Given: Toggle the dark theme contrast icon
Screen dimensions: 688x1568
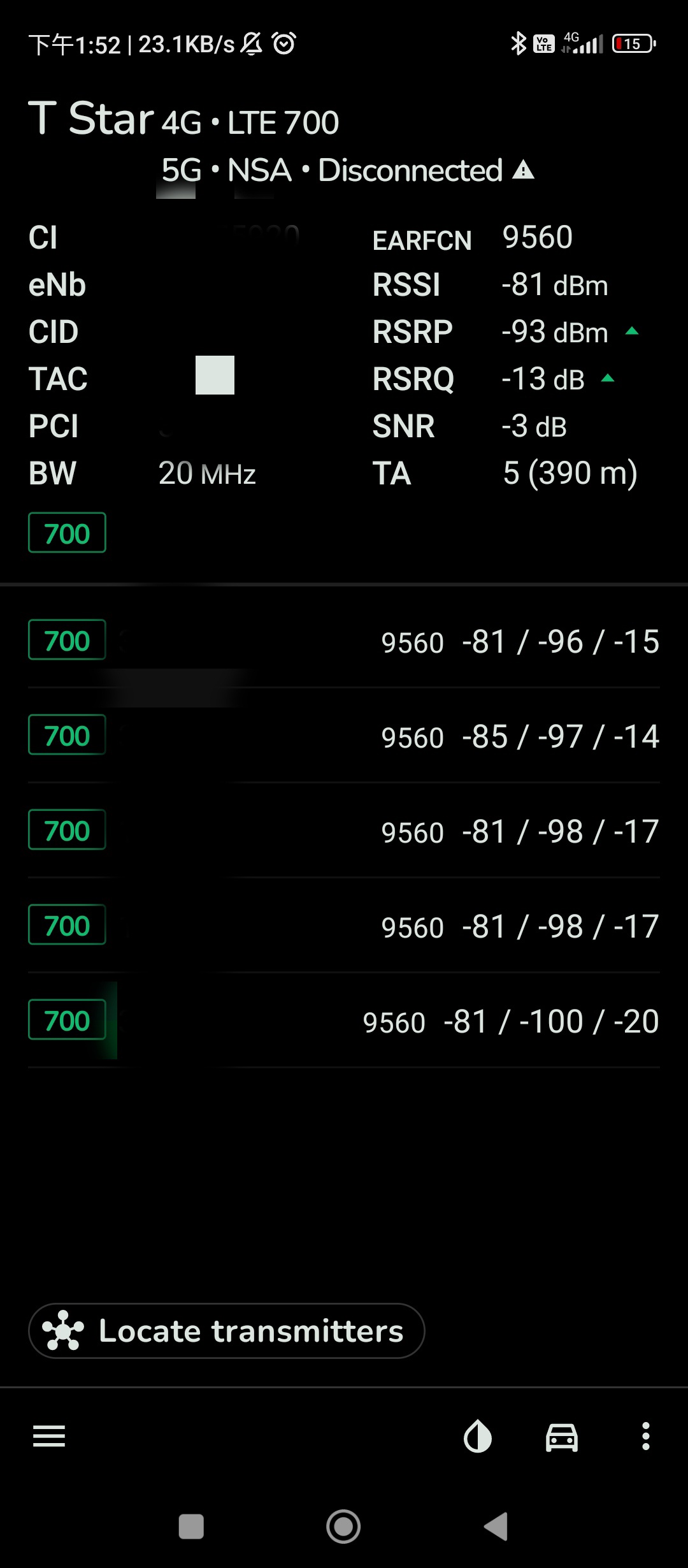Looking at the screenshot, I should click(478, 1437).
